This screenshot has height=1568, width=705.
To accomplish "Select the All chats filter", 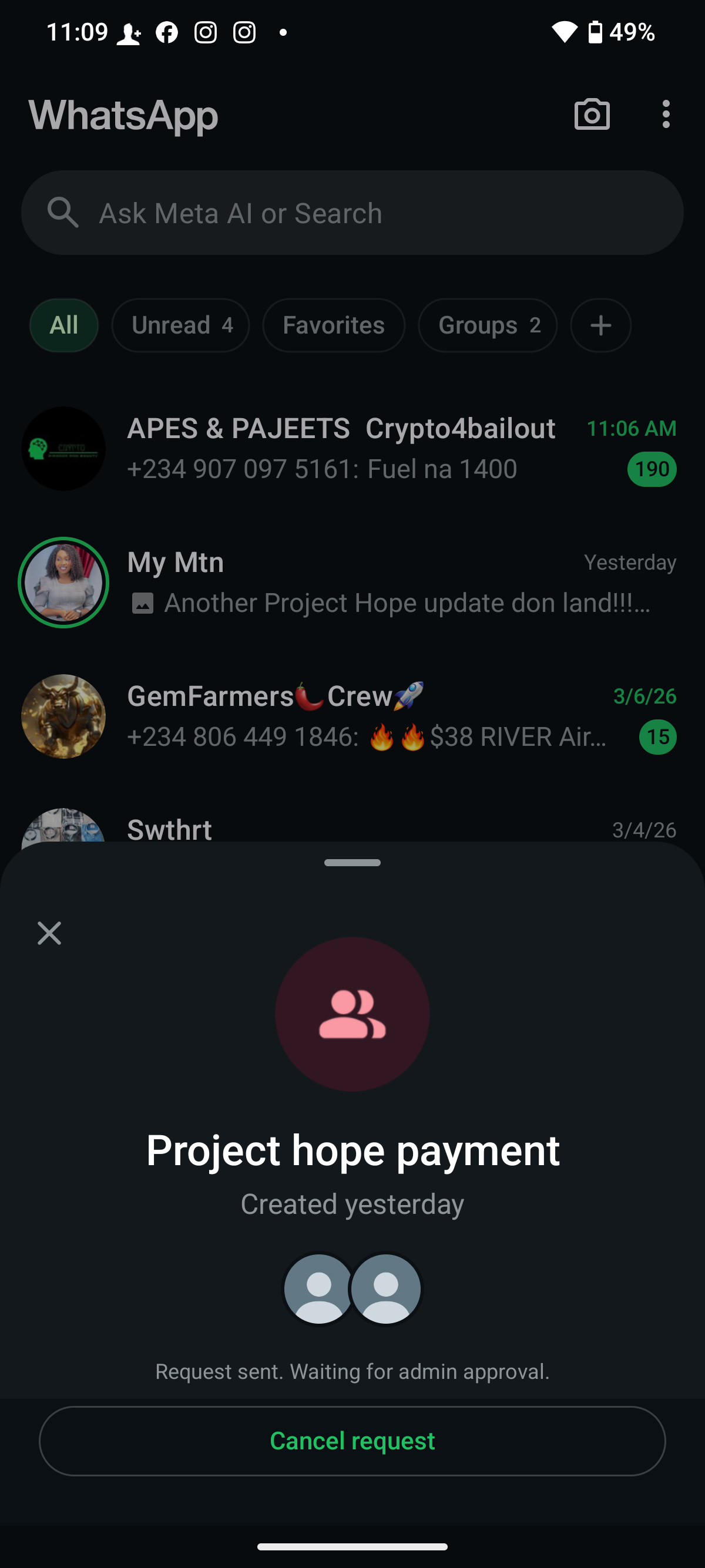I will [x=64, y=325].
